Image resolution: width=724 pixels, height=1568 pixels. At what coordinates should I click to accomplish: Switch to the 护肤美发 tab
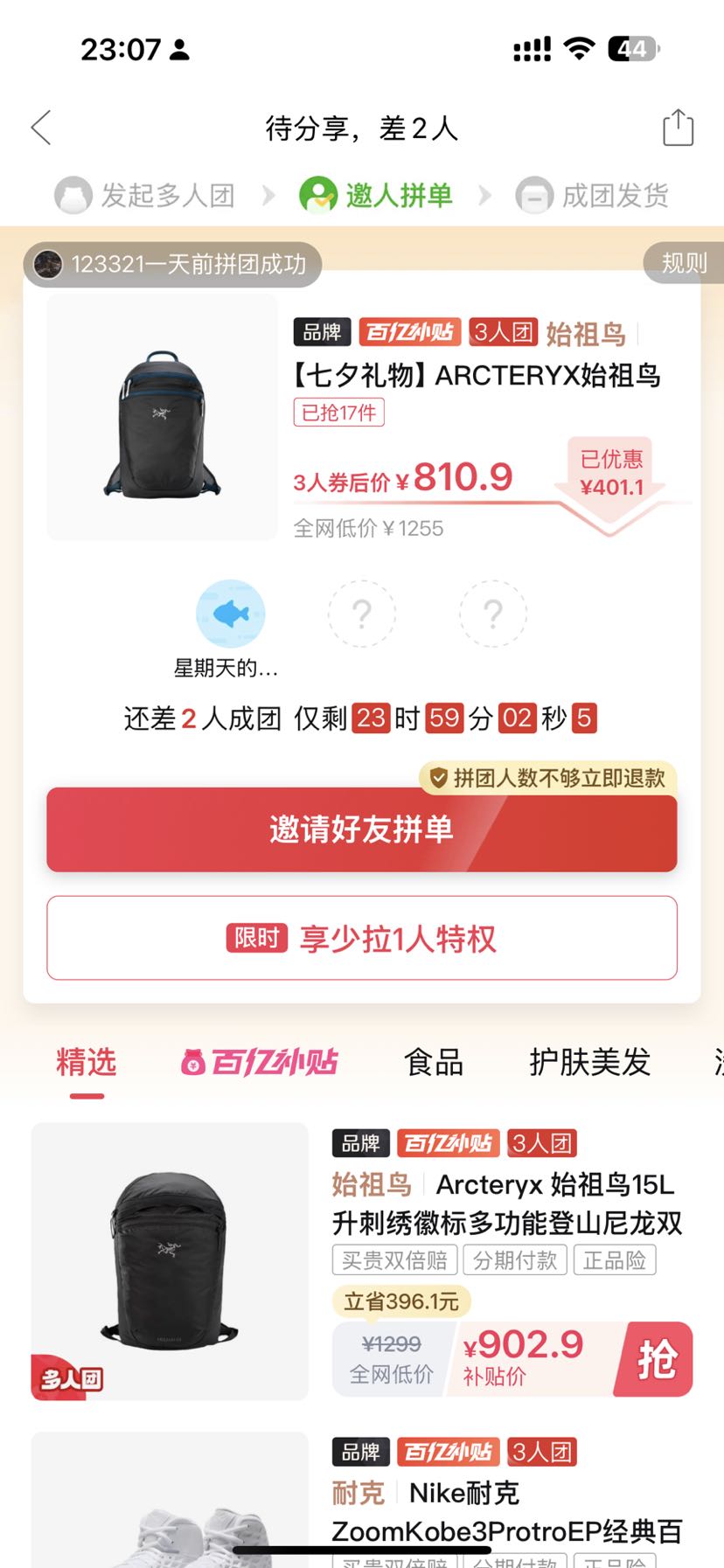pos(590,1063)
